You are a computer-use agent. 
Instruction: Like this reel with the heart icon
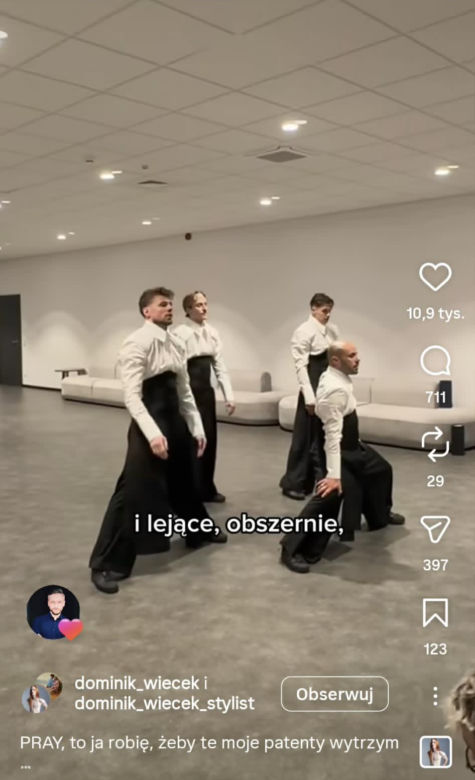[435, 277]
